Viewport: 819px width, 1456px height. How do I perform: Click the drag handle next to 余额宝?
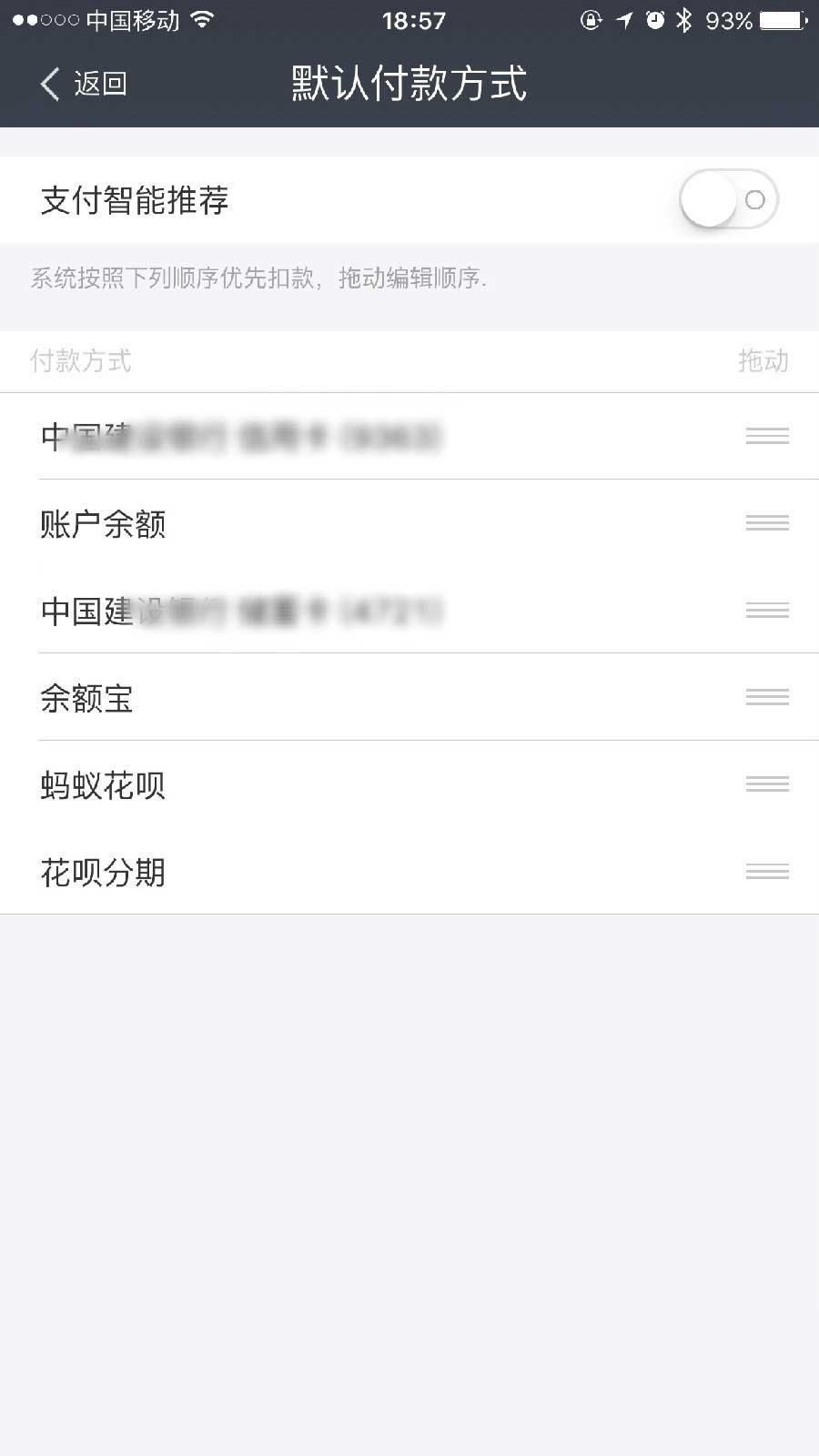pos(767,697)
